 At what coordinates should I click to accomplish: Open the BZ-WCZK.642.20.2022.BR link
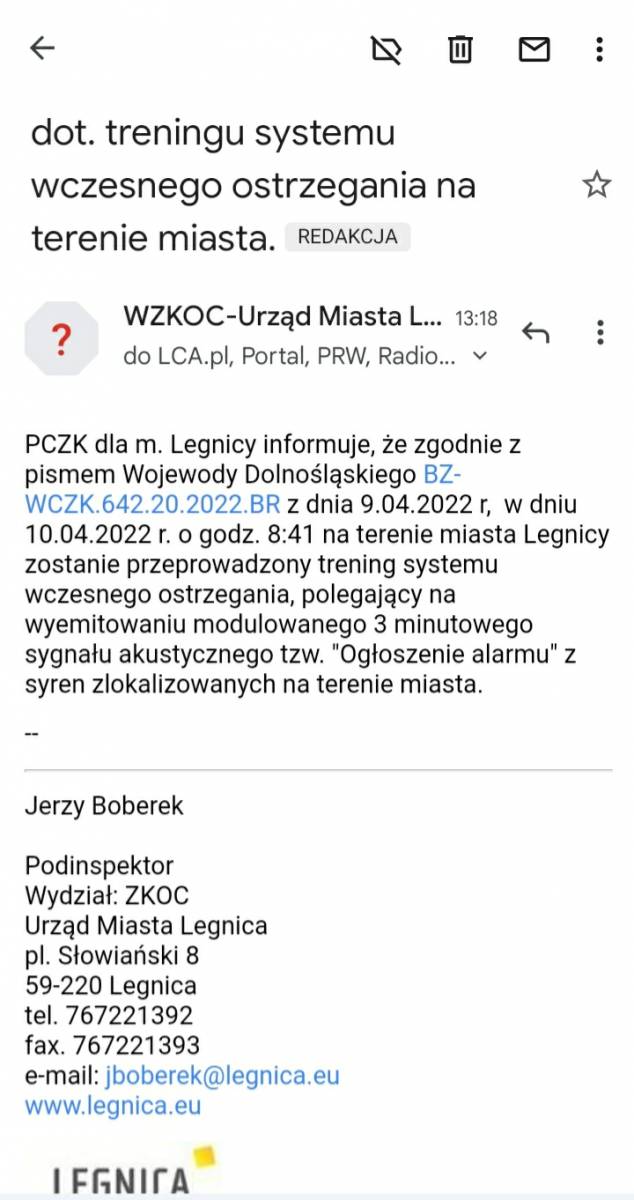[150, 504]
